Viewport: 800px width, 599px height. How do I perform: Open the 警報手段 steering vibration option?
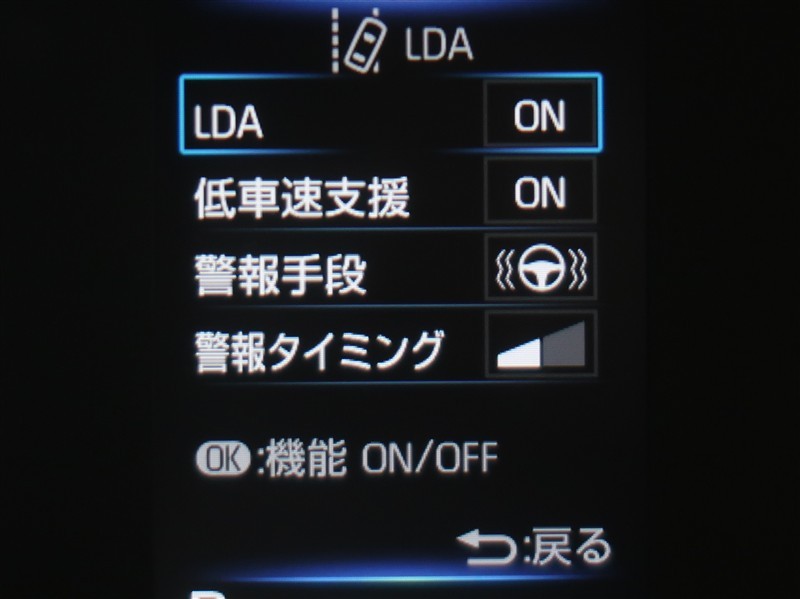[x=540, y=267]
